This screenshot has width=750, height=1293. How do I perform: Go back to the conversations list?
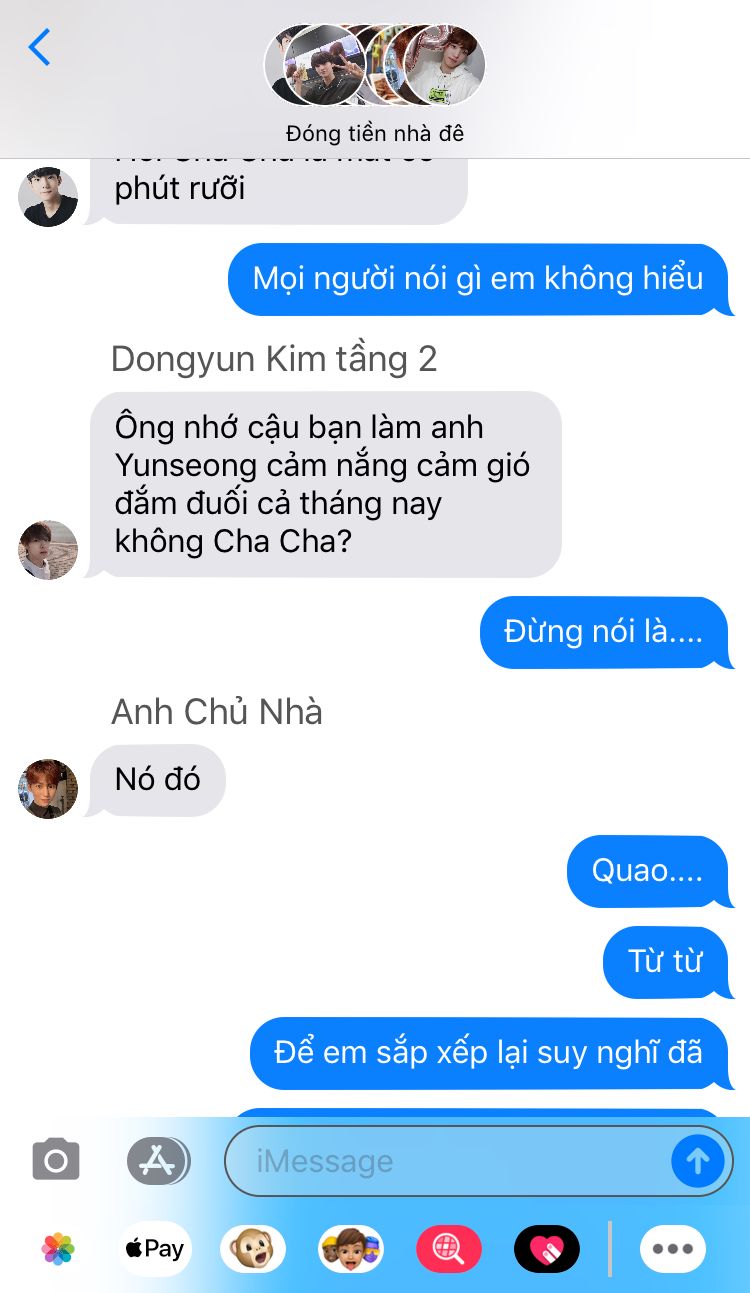click(39, 47)
